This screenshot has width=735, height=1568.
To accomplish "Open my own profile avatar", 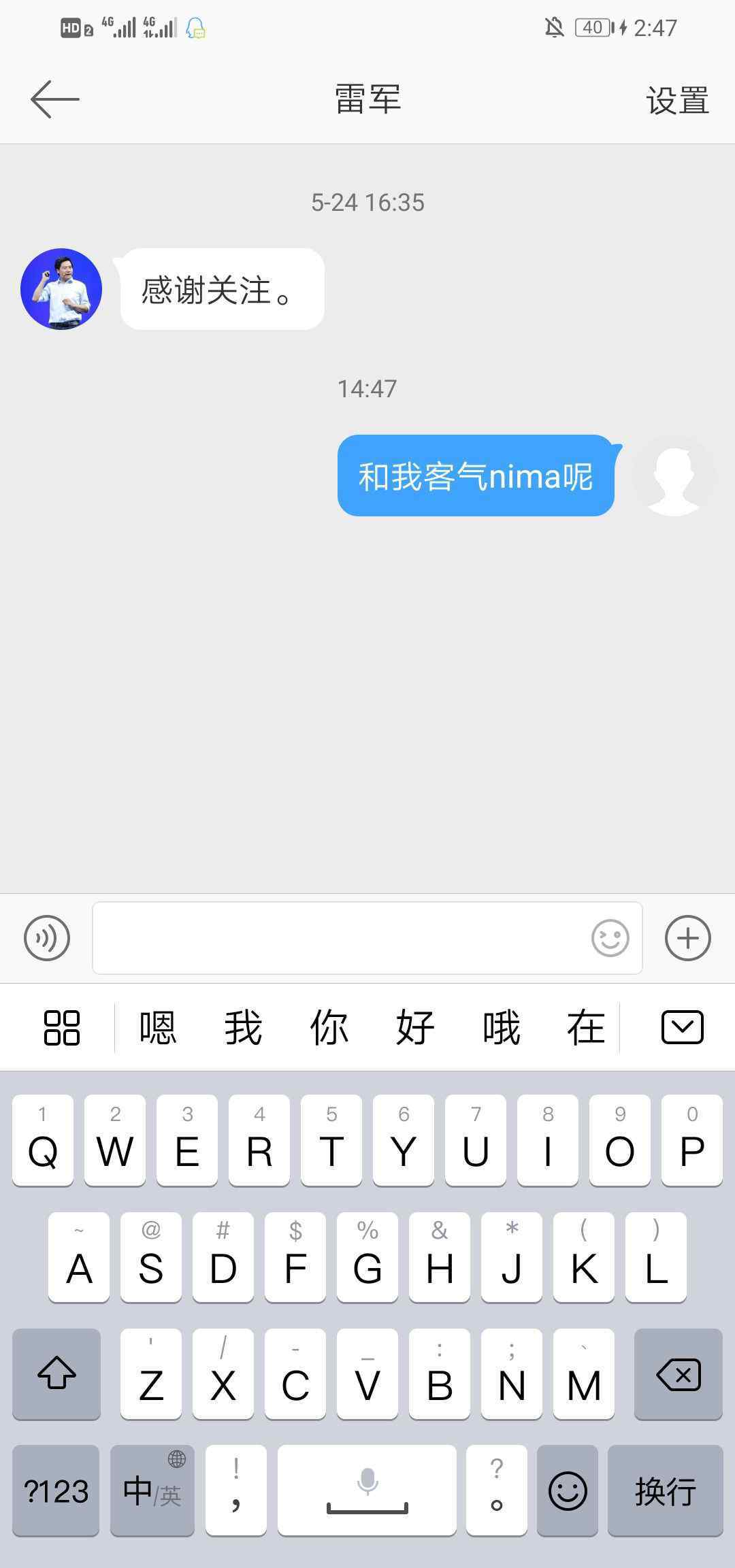I will click(674, 476).
